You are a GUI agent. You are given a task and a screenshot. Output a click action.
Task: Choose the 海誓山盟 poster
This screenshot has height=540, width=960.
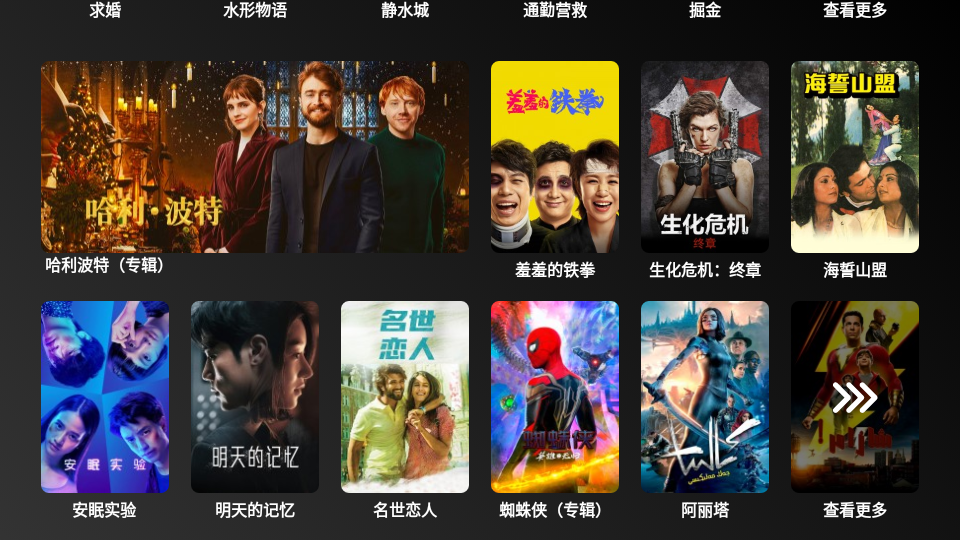coord(855,157)
